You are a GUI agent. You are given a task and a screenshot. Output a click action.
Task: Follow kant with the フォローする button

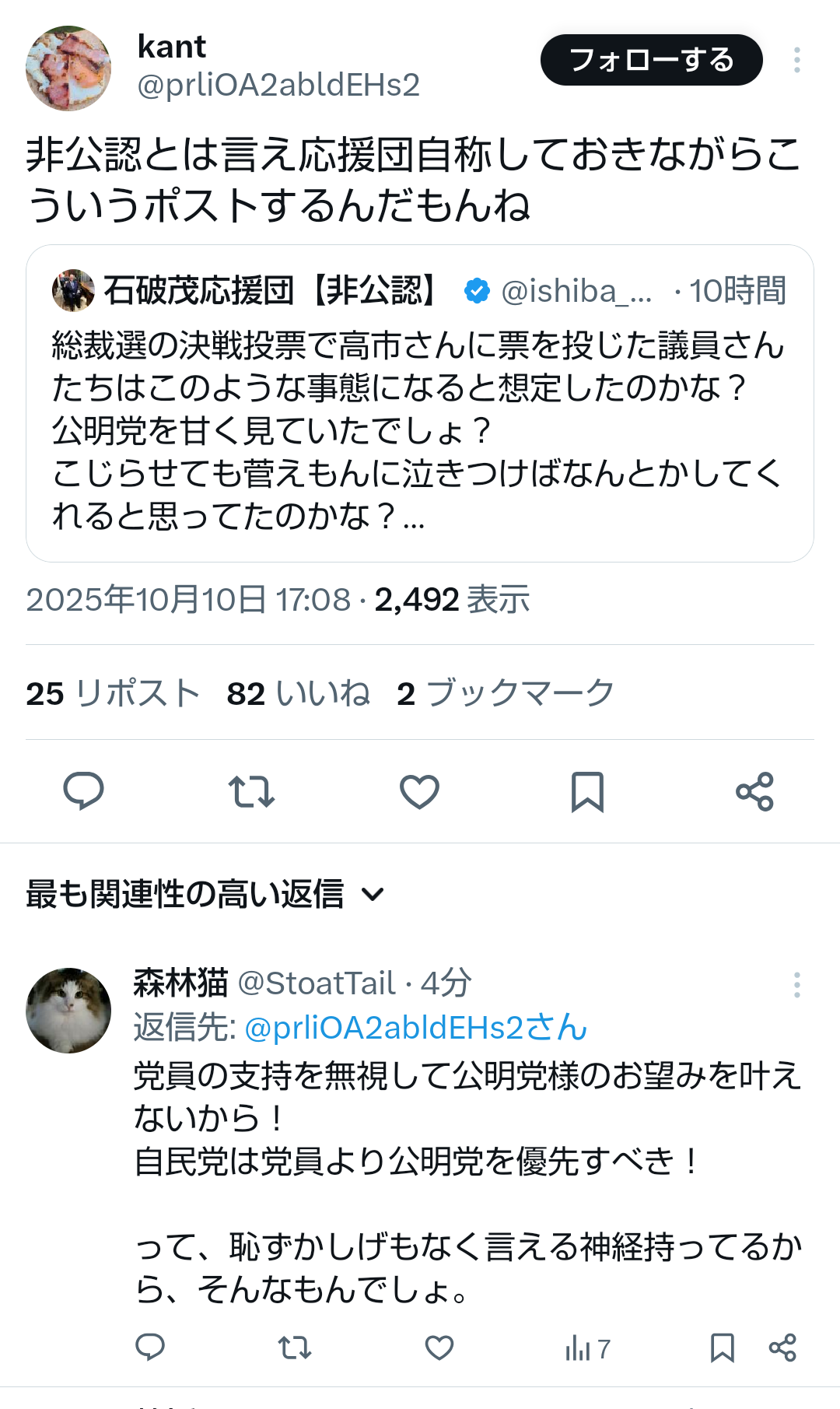coord(651,60)
